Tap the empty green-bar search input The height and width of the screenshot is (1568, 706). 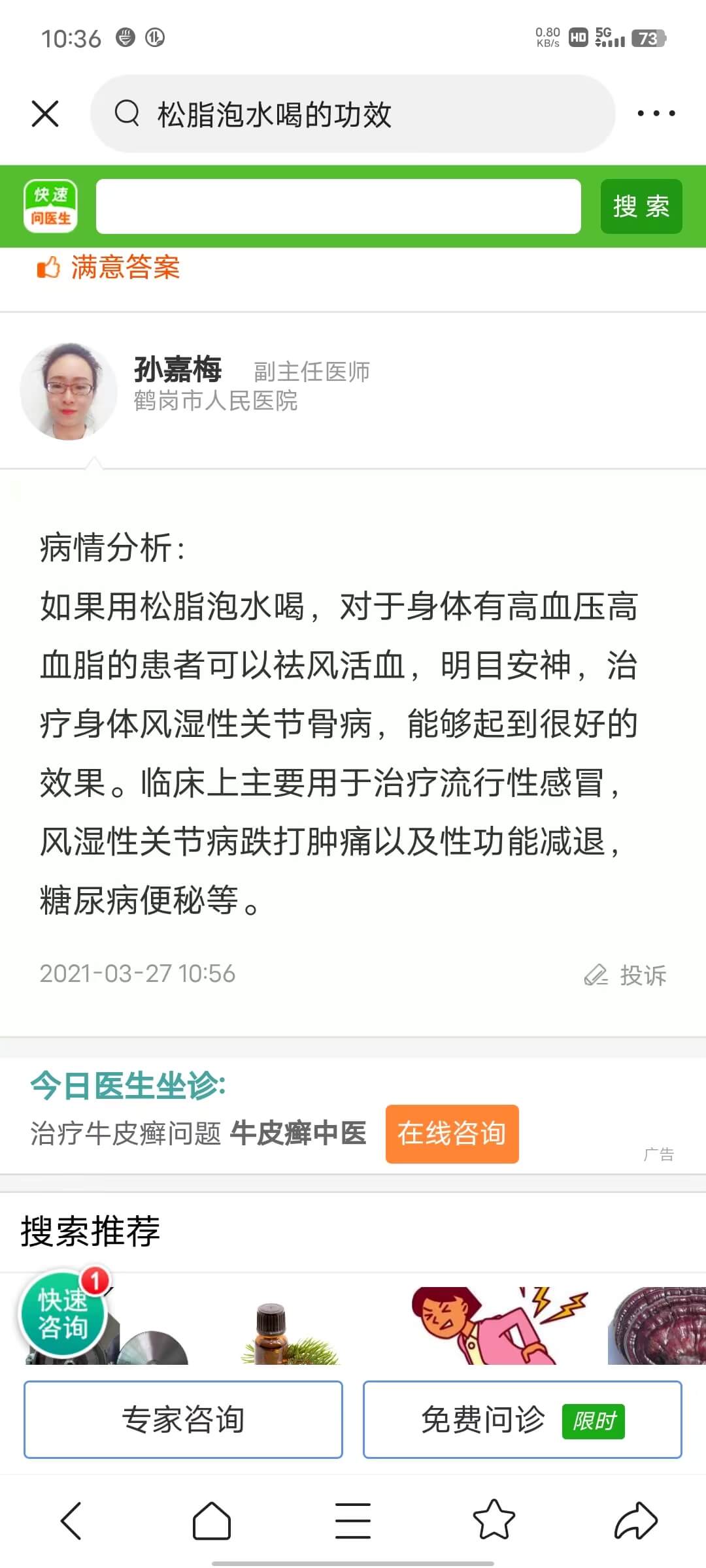[338, 206]
